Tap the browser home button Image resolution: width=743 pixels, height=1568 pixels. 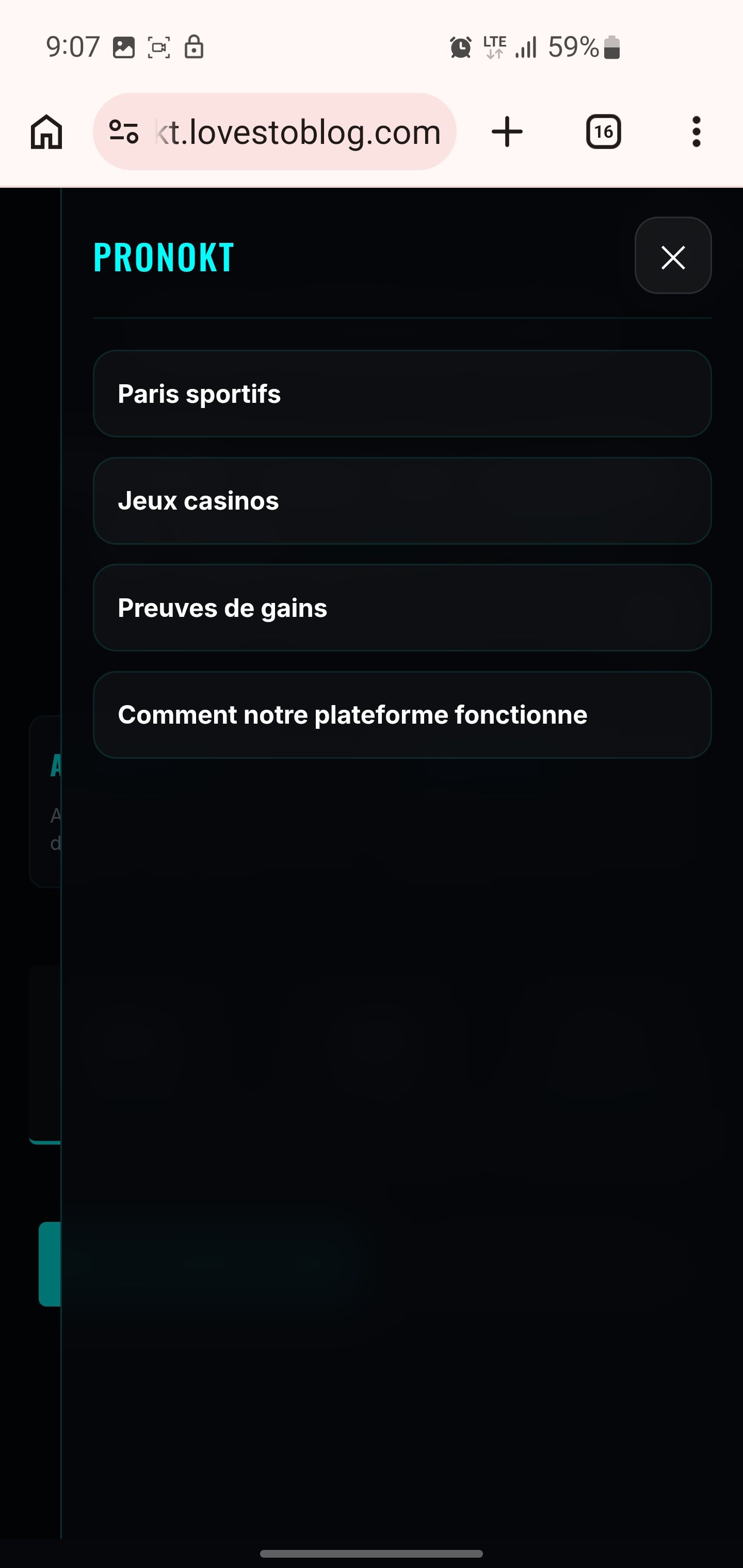point(46,132)
